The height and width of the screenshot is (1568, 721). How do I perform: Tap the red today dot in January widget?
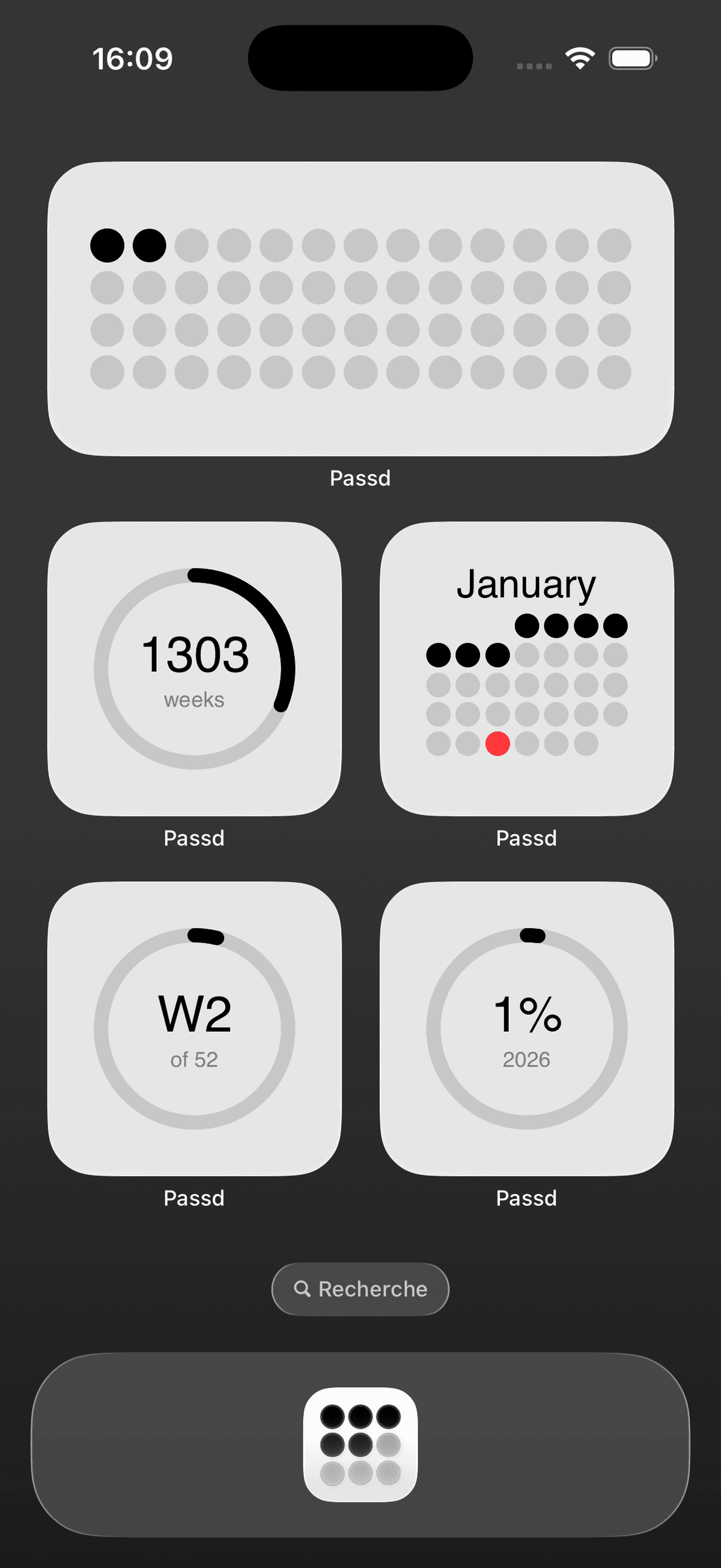(x=497, y=743)
